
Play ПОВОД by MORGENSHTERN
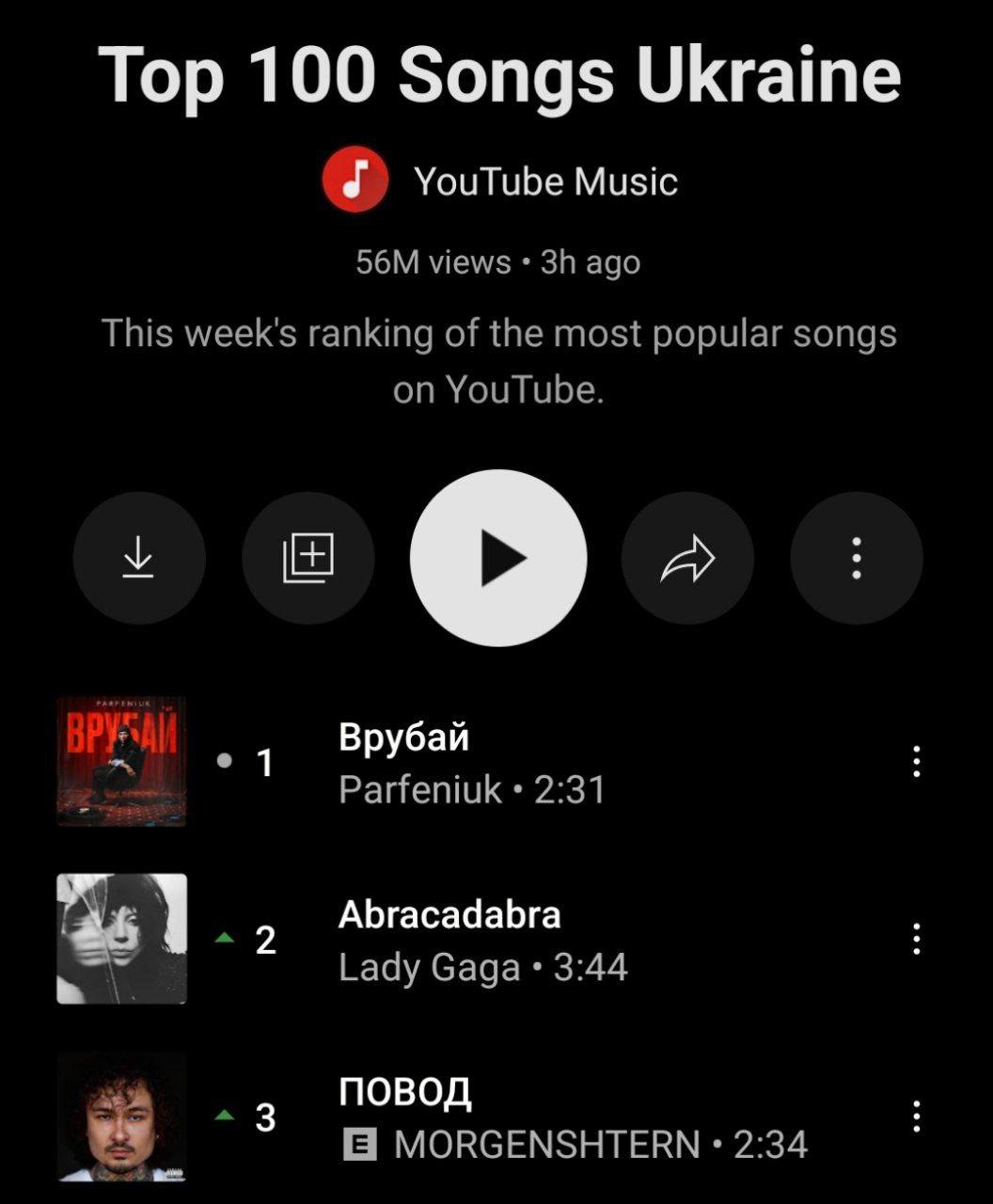tap(470, 1117)
